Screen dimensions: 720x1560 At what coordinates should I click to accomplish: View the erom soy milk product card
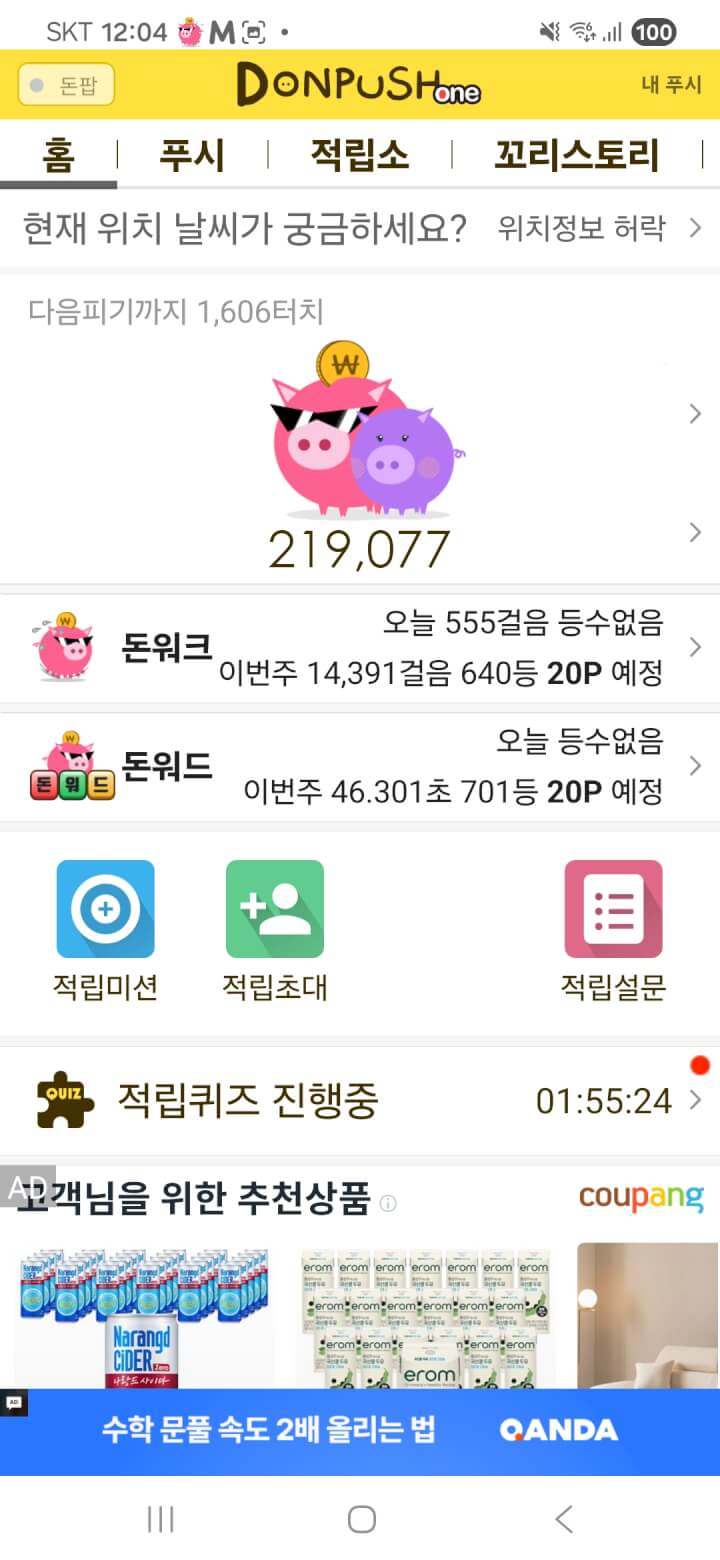point(425,1315)
